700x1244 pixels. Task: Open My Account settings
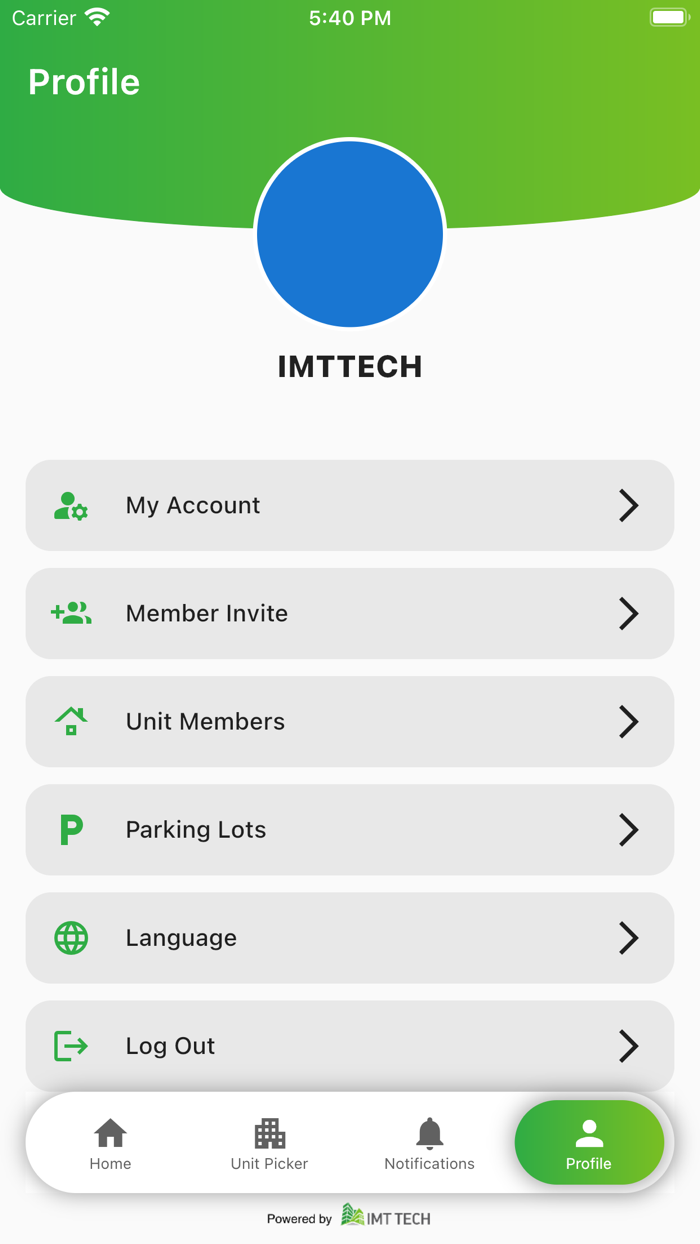[349, 505]
